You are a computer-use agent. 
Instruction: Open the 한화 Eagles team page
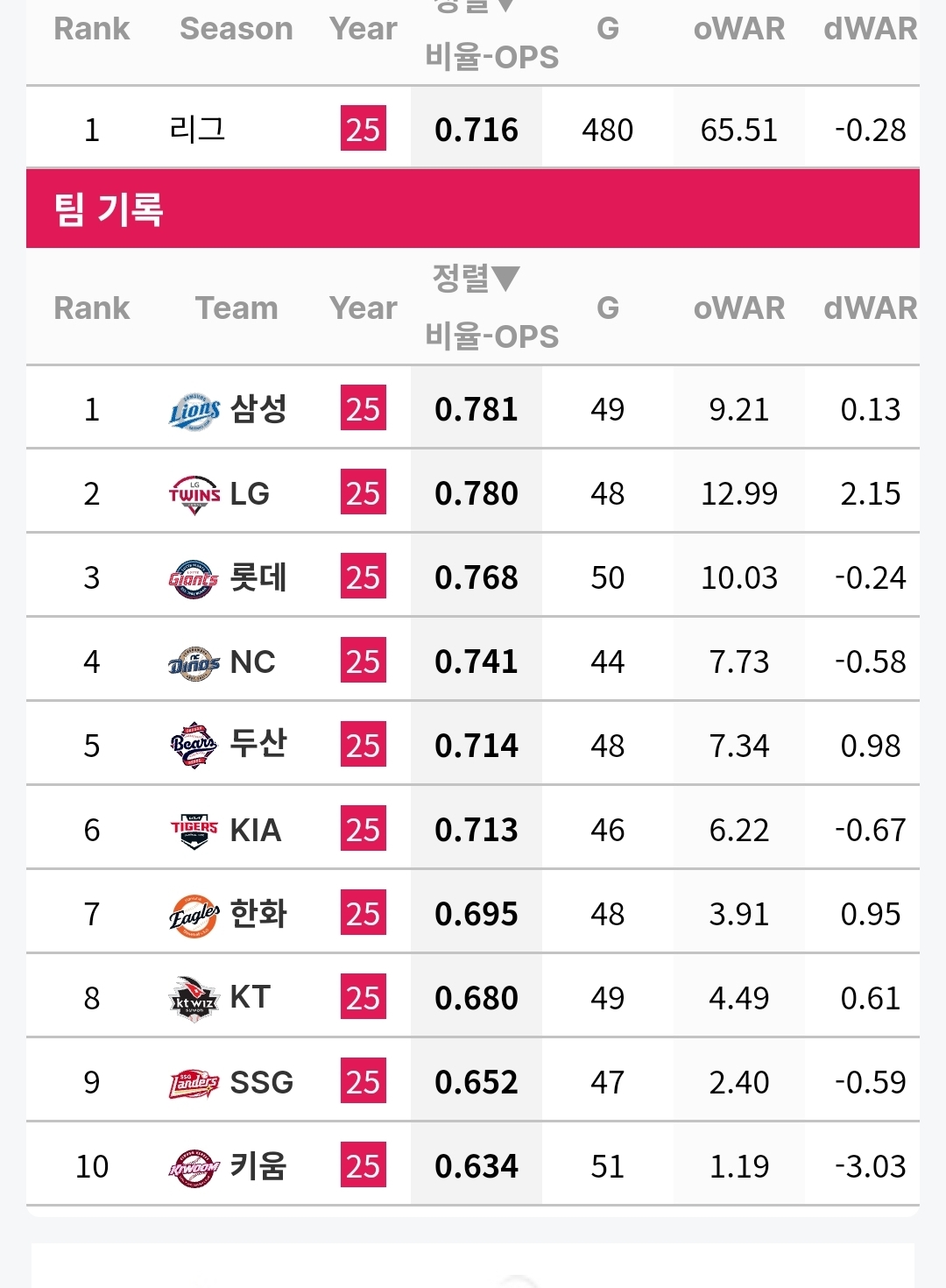[x=228, y=914]
